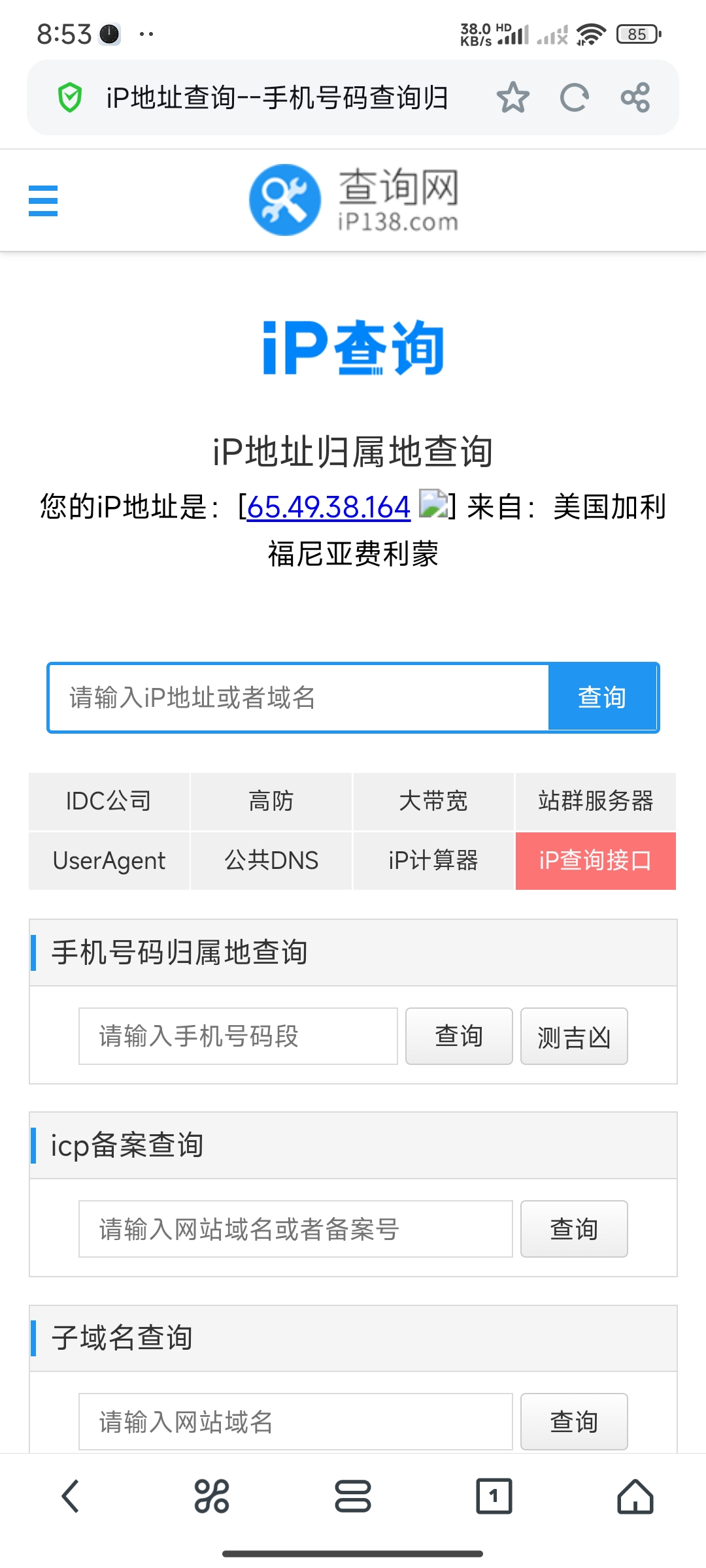Viewport: 706px width, 1568px height.
Task: Focus the phone number segment input field
Action: click(x=238, y=1036)
